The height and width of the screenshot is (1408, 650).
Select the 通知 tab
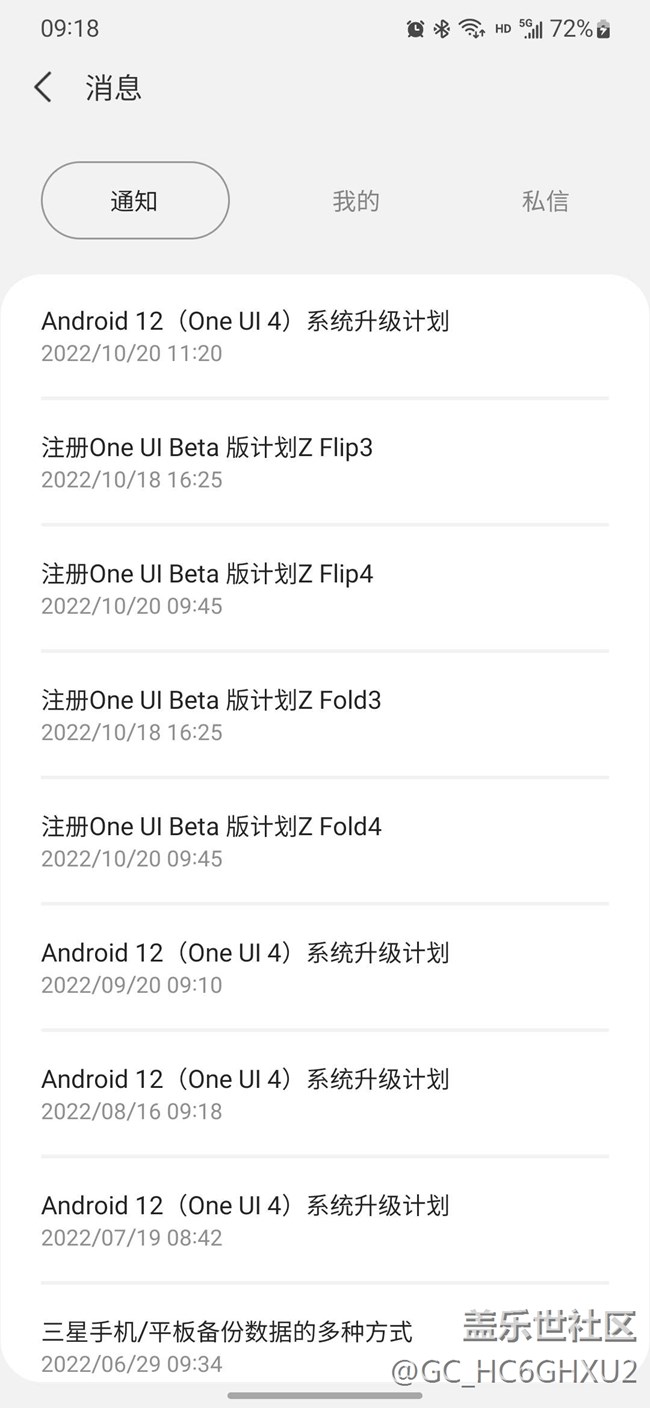pyautogui.click(x=135, y=201)
